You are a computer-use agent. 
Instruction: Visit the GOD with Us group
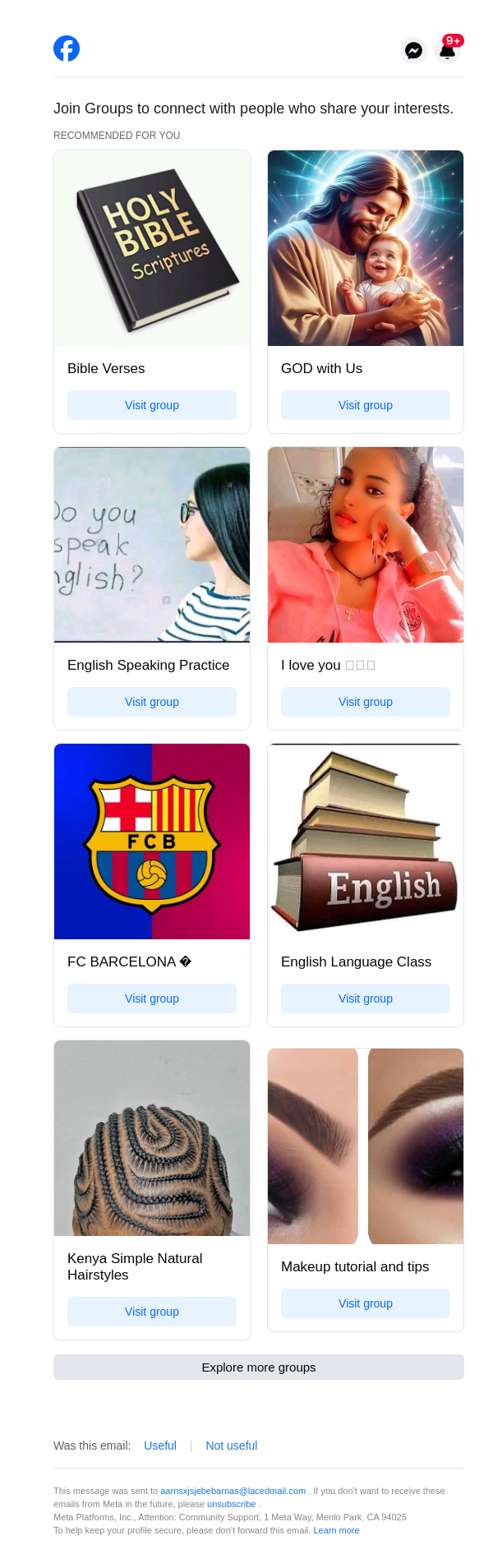click(366, 405)
